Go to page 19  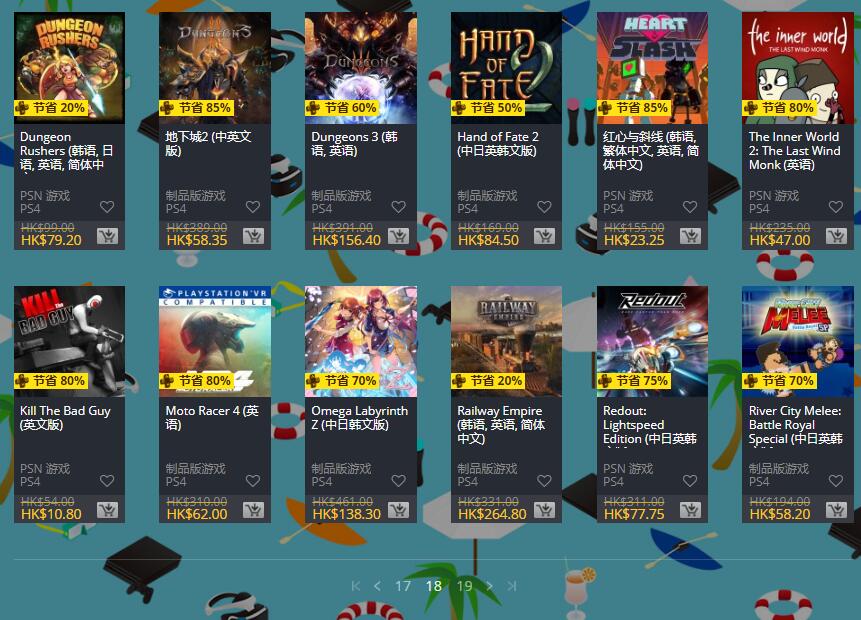[464, 586]
